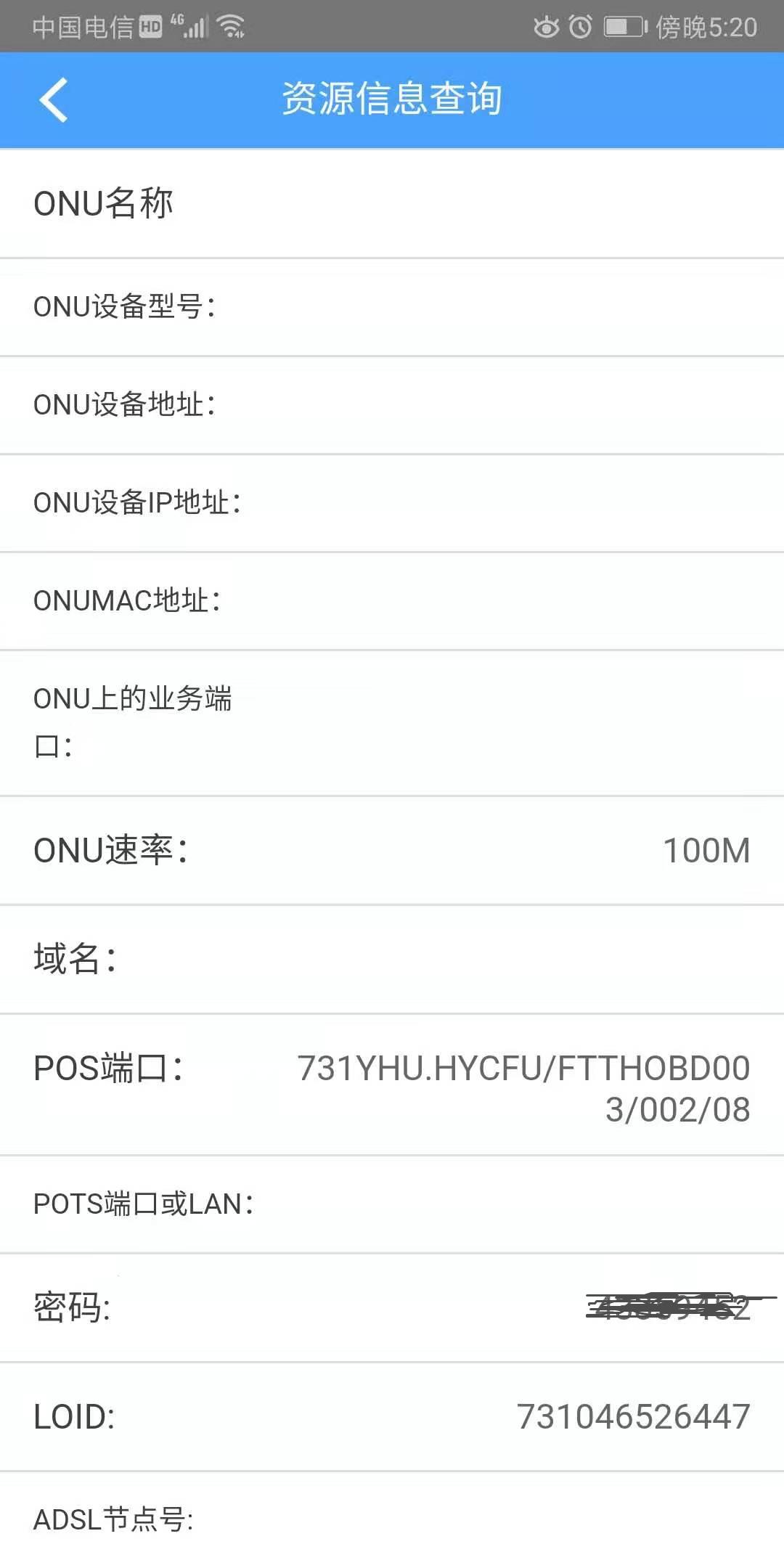The width and height of the screenshot is (784, 1568).
Task: Click the POS端口 port path value
Action: point(521,1087)
